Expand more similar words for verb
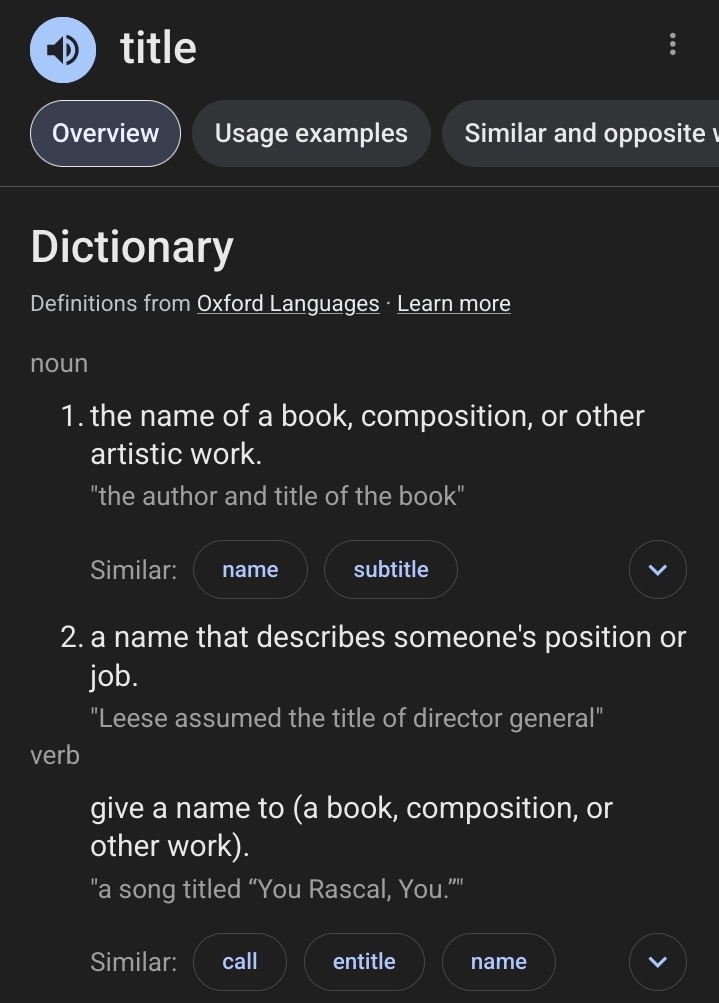Viewport: 719px width, 1003px height. click(x=657, y=961)
